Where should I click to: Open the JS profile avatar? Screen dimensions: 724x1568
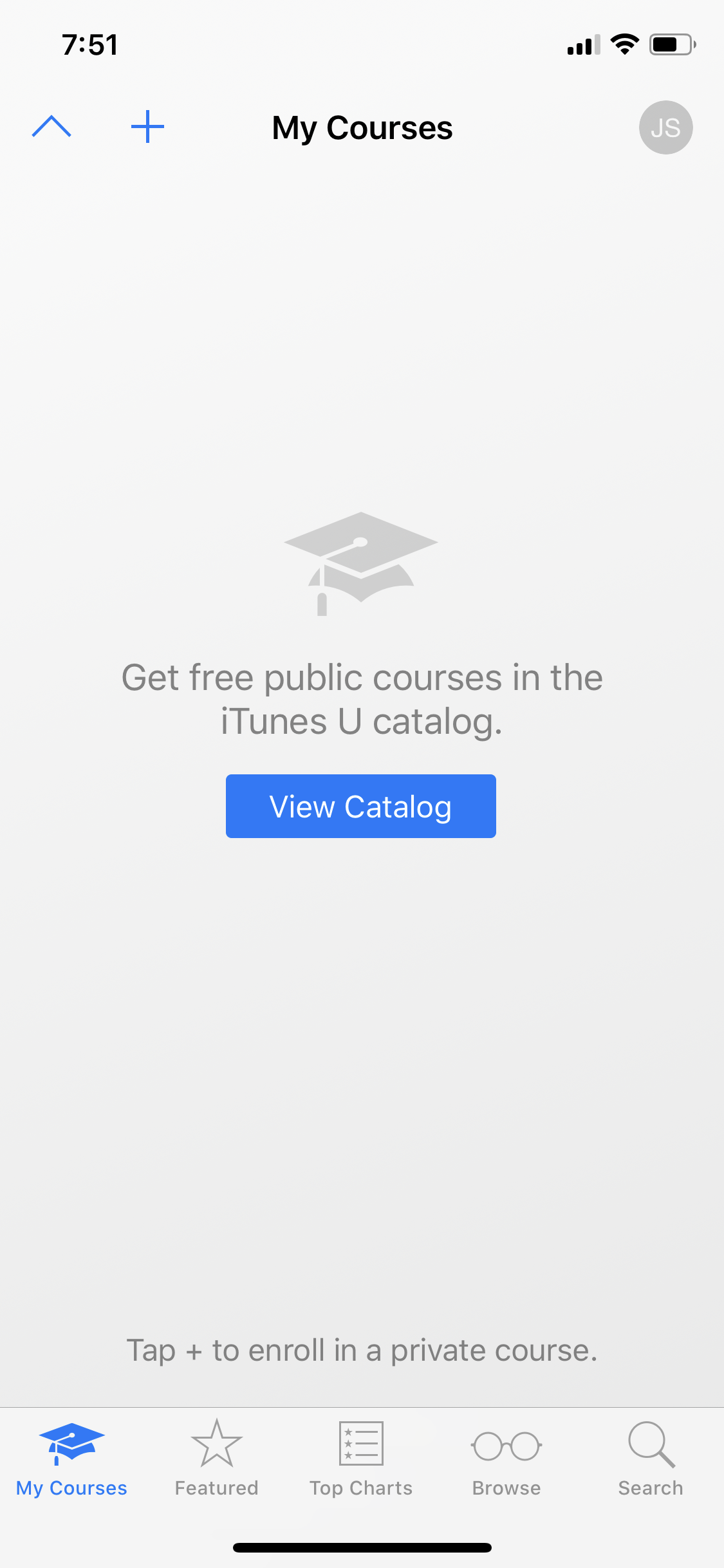click(665, 127)
